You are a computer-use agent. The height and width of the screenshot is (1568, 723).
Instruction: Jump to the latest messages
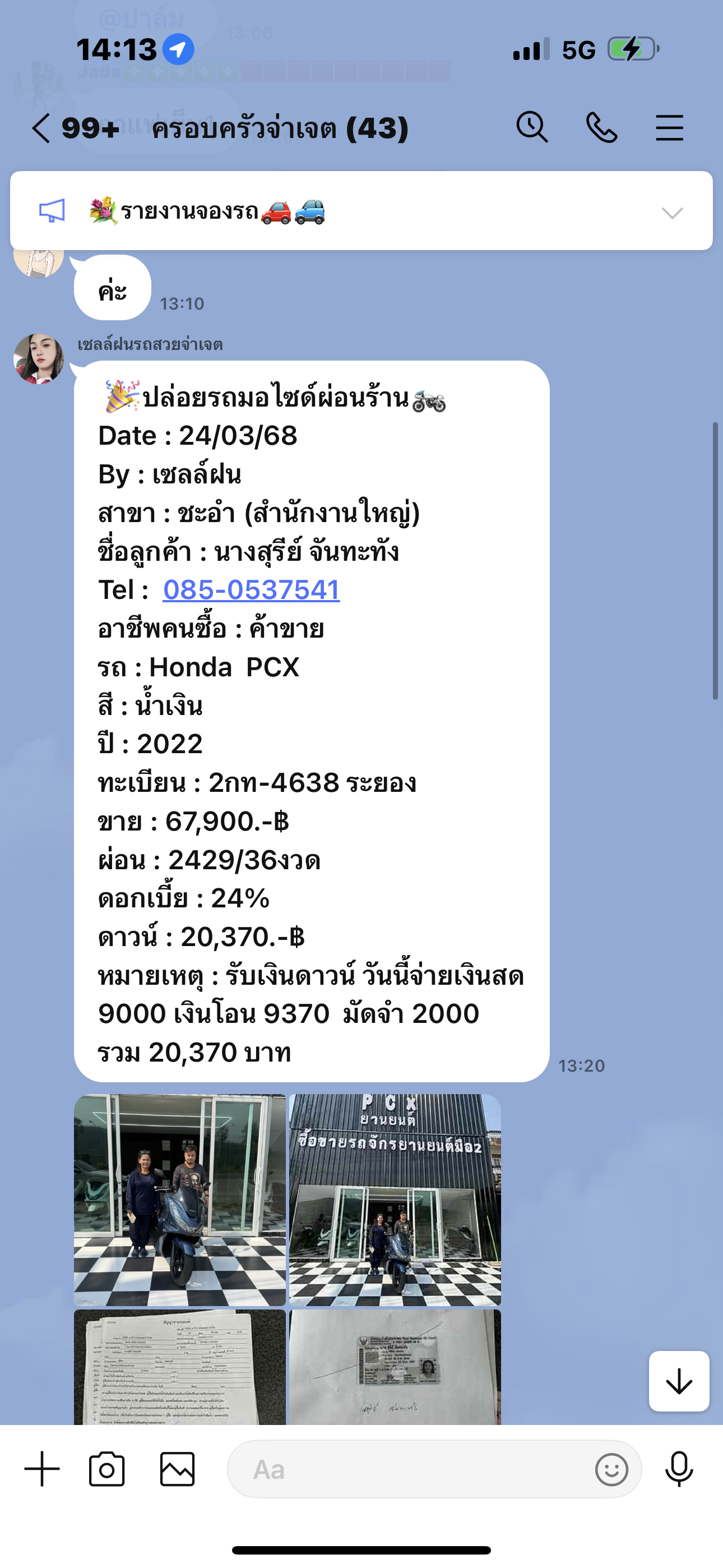tap(679, 1381)
